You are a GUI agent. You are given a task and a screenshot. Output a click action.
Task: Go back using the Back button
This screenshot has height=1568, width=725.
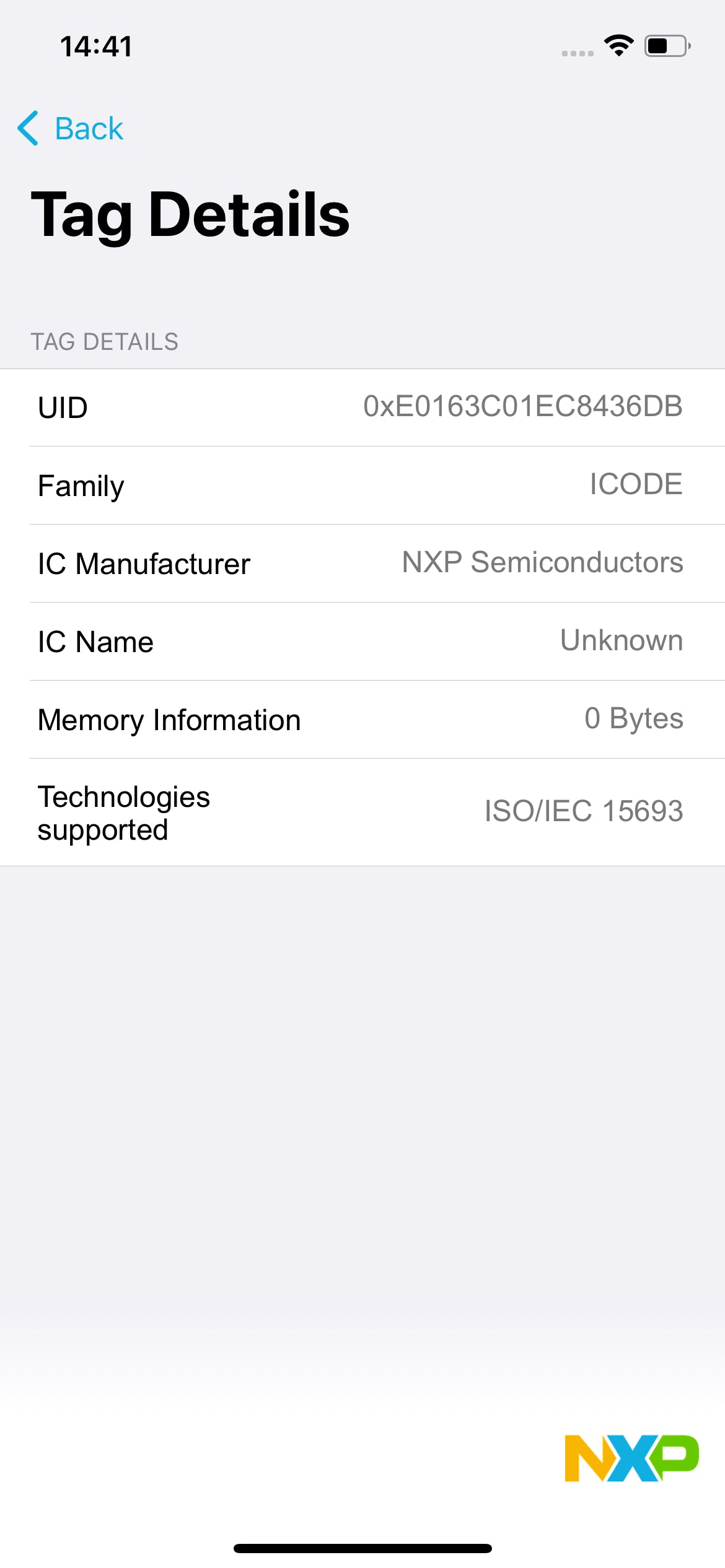(x=71, y=129)
